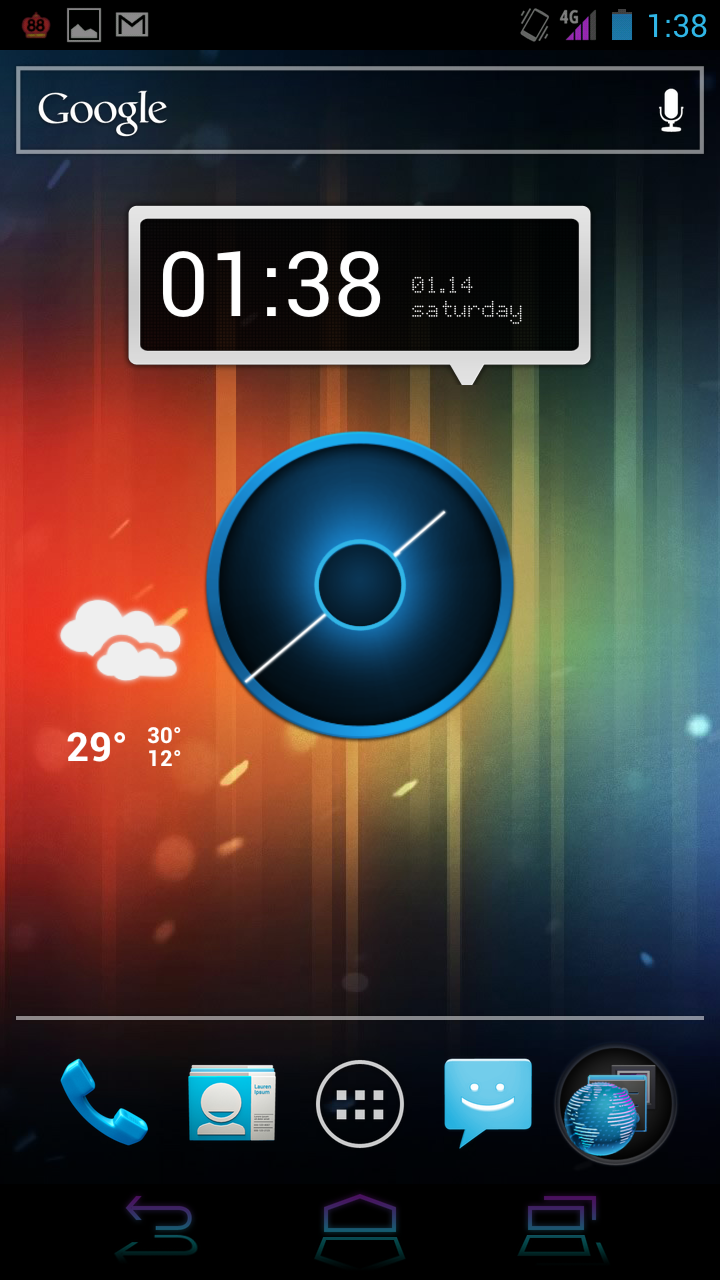Show recent apps from the navigation bar

pyautogui.click(x=562, y=1227)
